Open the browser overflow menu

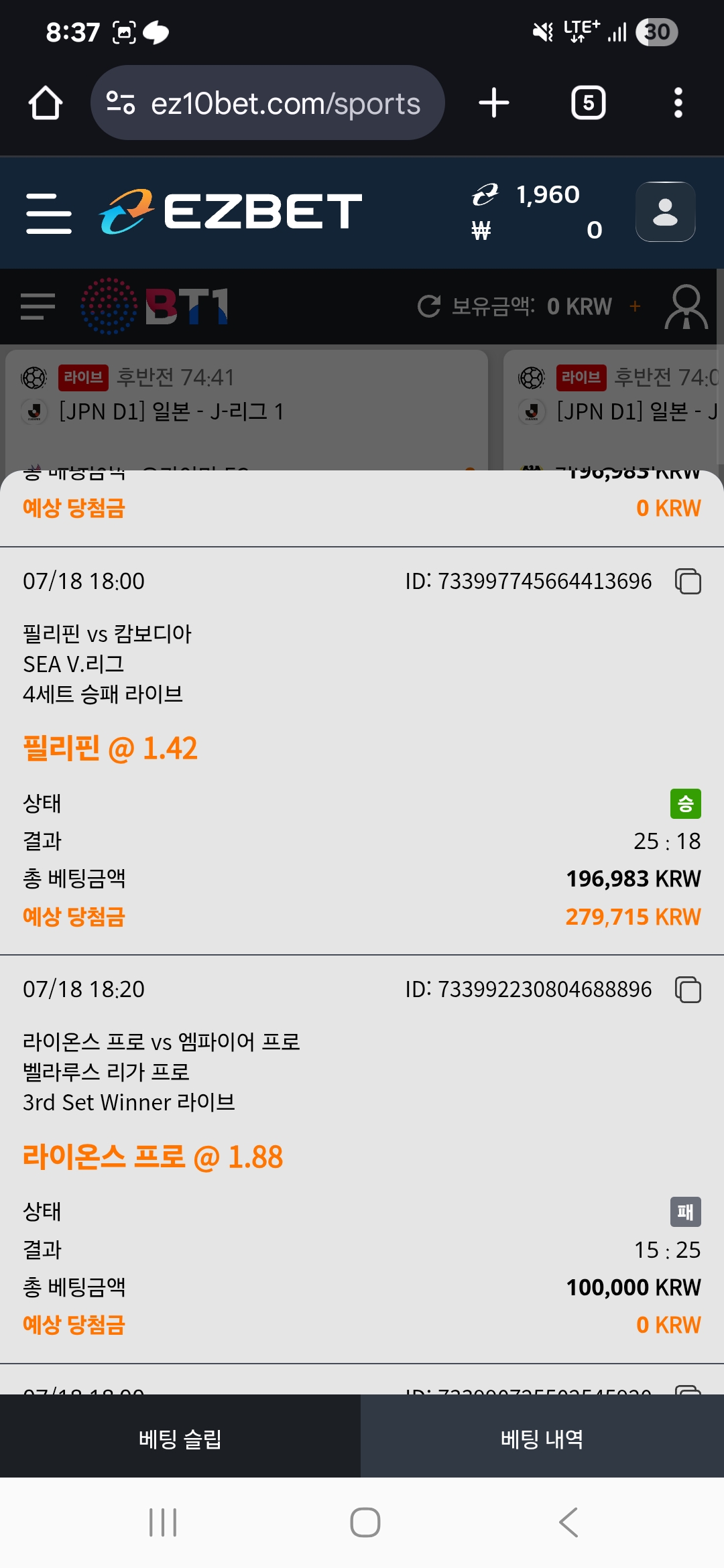pos(678,103)
